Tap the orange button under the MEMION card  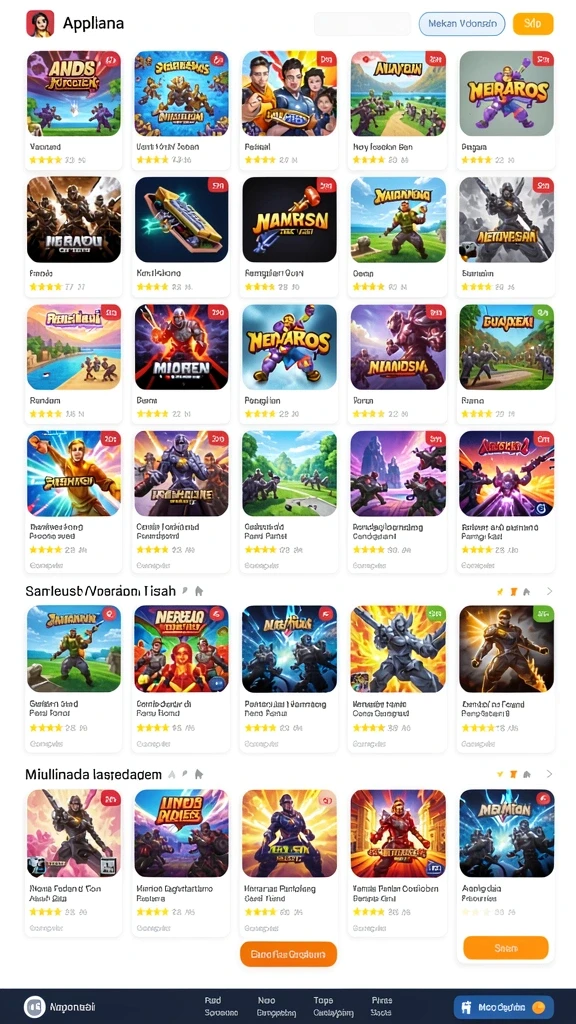pyautogui.click(x=505, y=948)
